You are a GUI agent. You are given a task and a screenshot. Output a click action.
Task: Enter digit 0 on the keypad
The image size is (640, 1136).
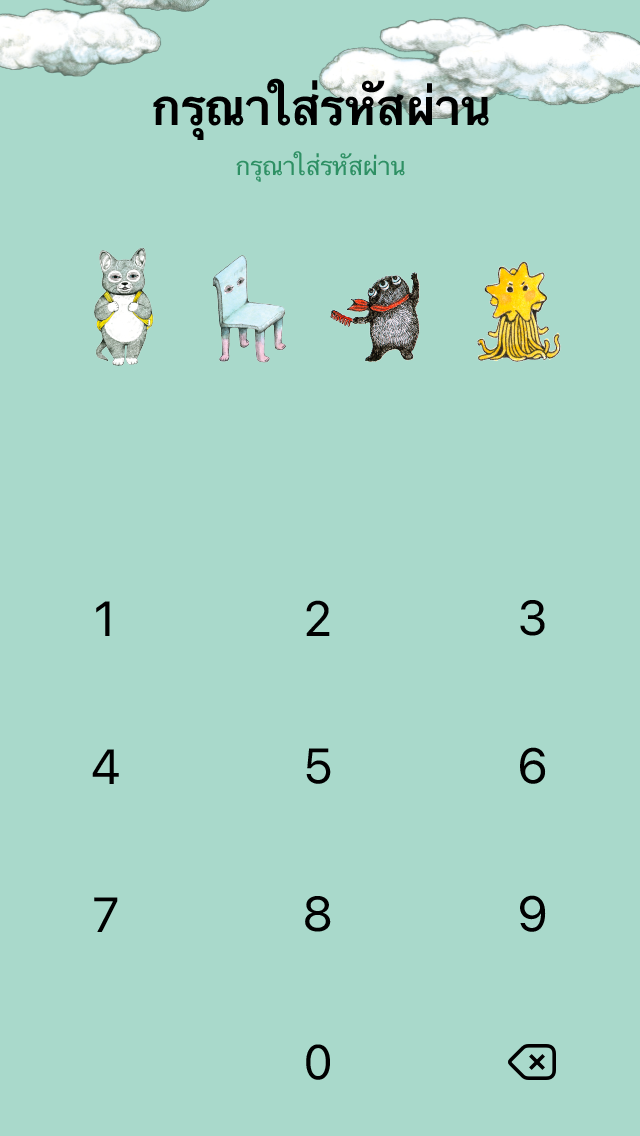click(x=318, y=1062)
